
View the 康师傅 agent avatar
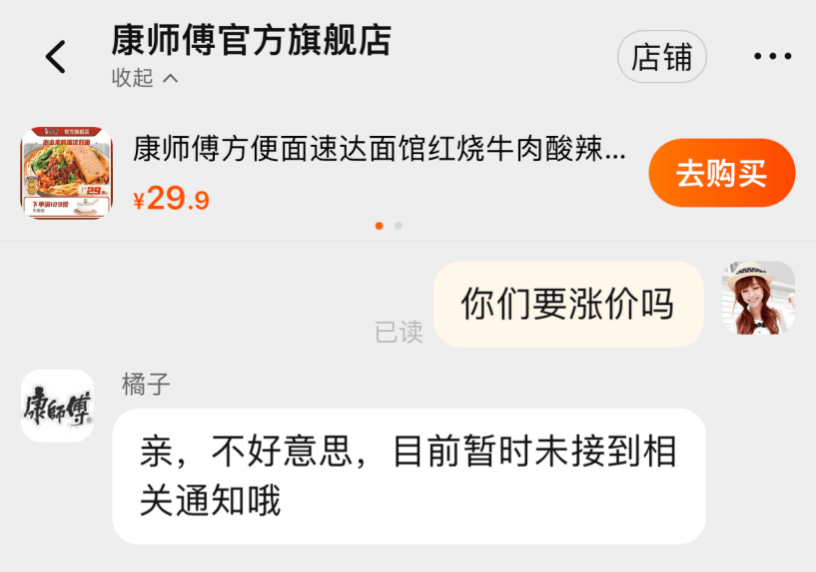(57, 405)
